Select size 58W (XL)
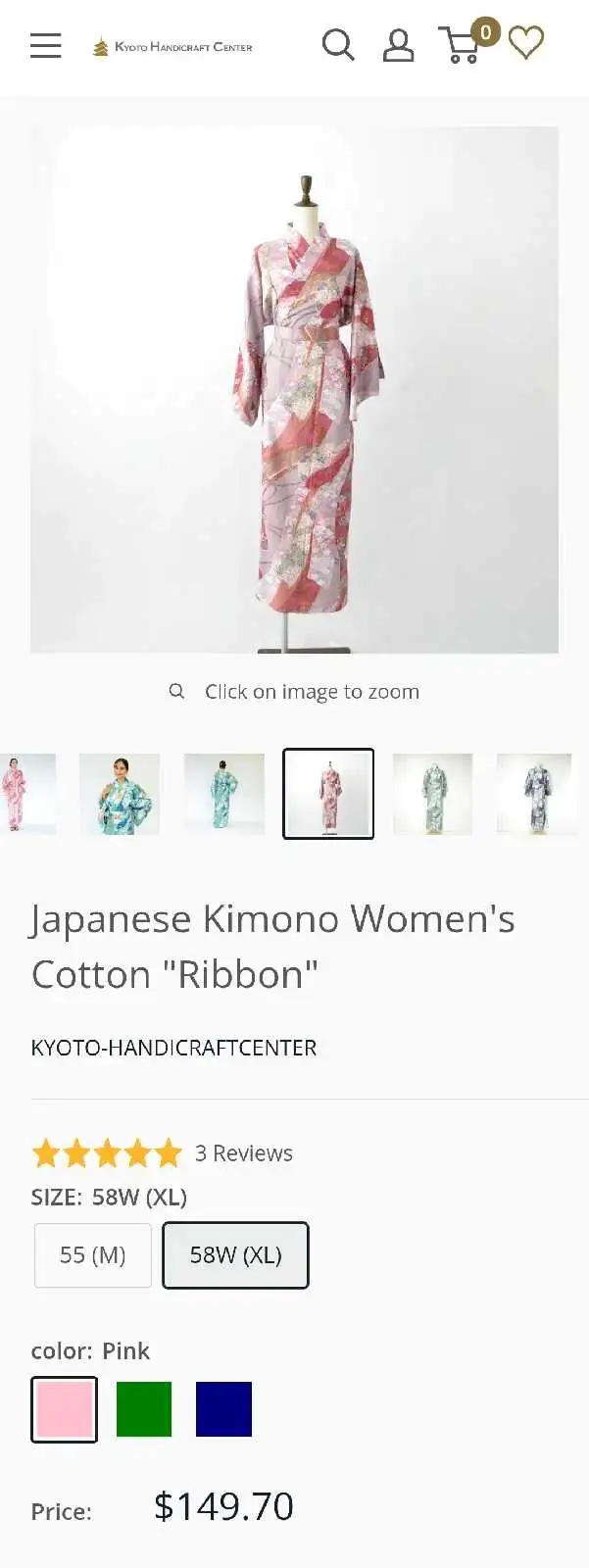Viewport: 589px width, 1568px height. (235, 1255)
